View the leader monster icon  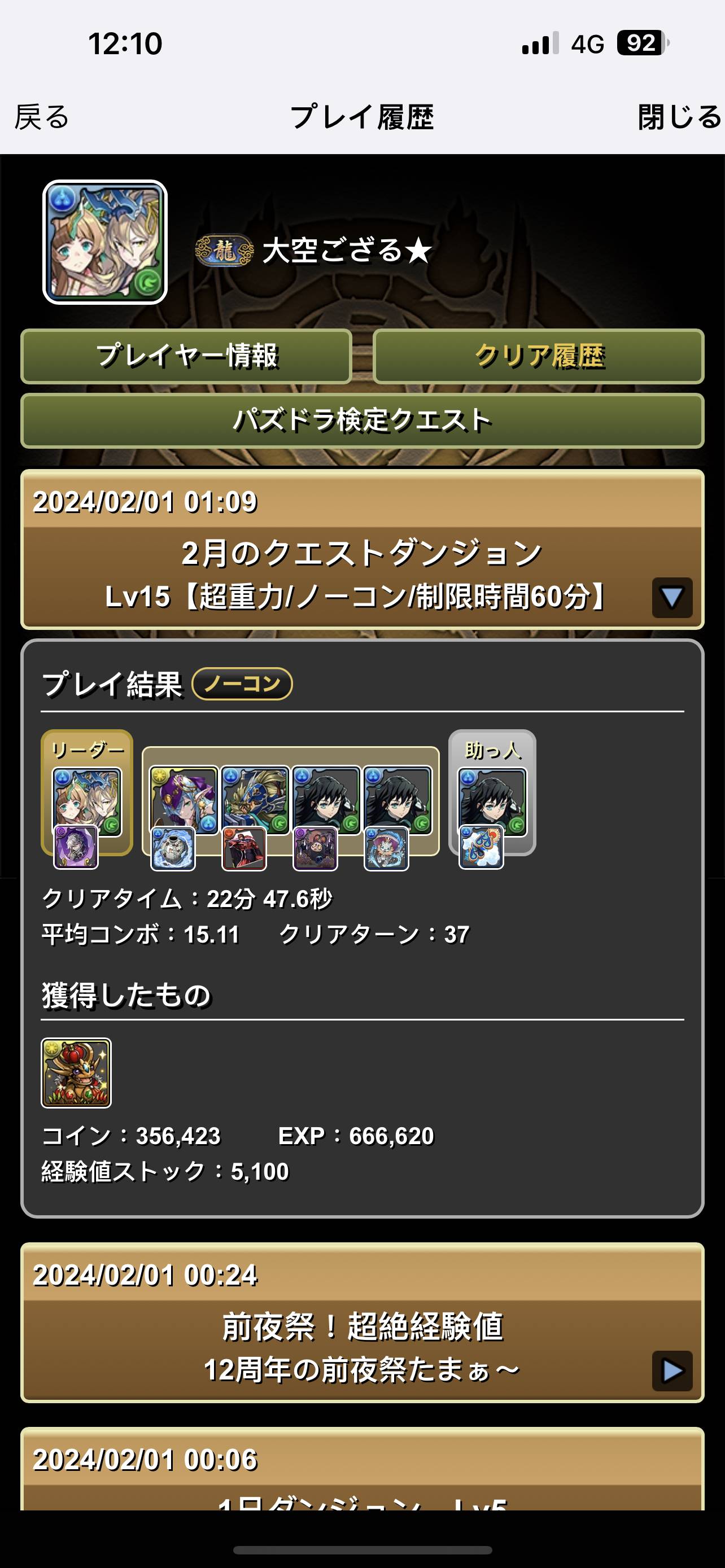tap(87, 800)
